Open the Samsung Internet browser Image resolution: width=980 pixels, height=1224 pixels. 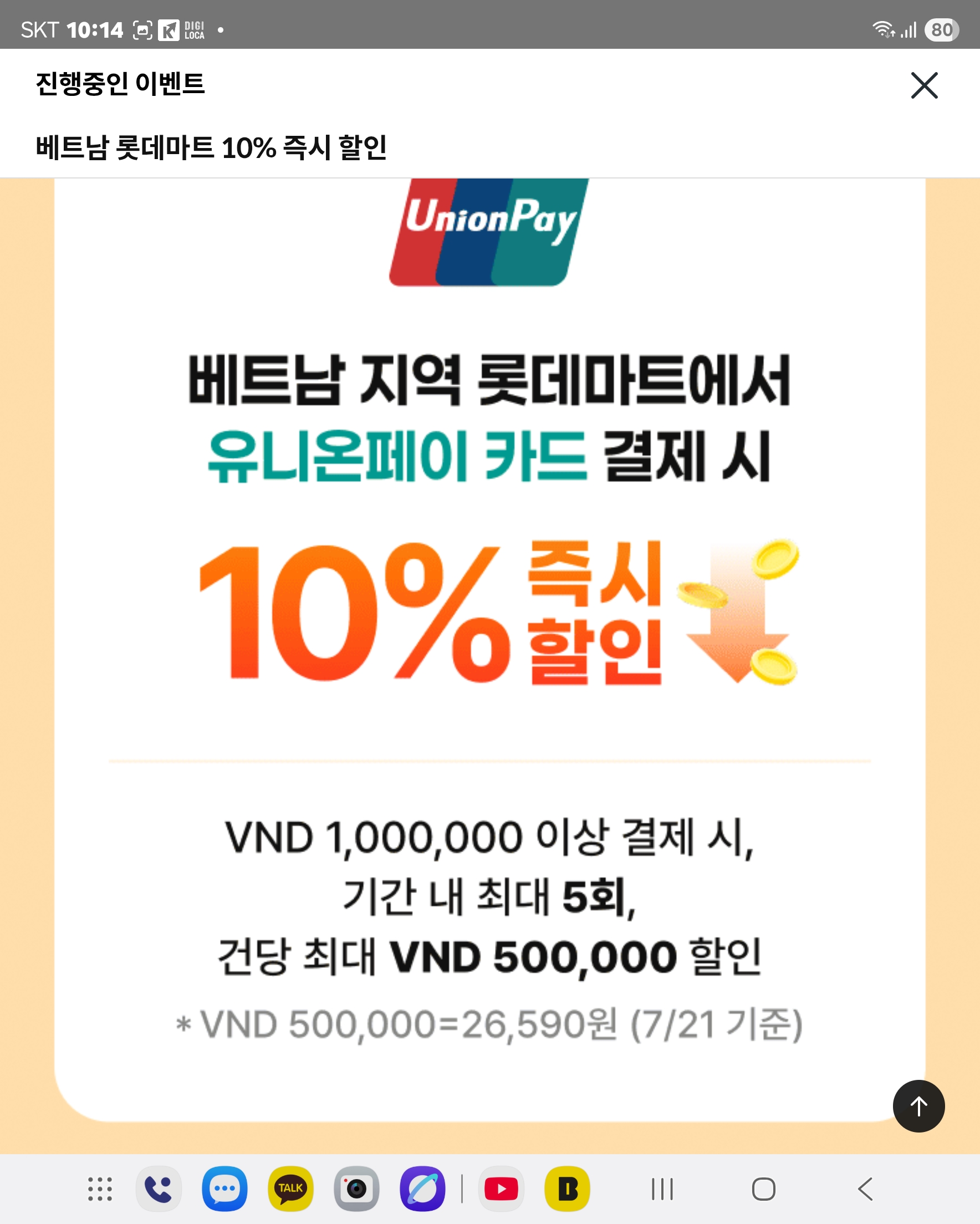(x=422, y=1189)
